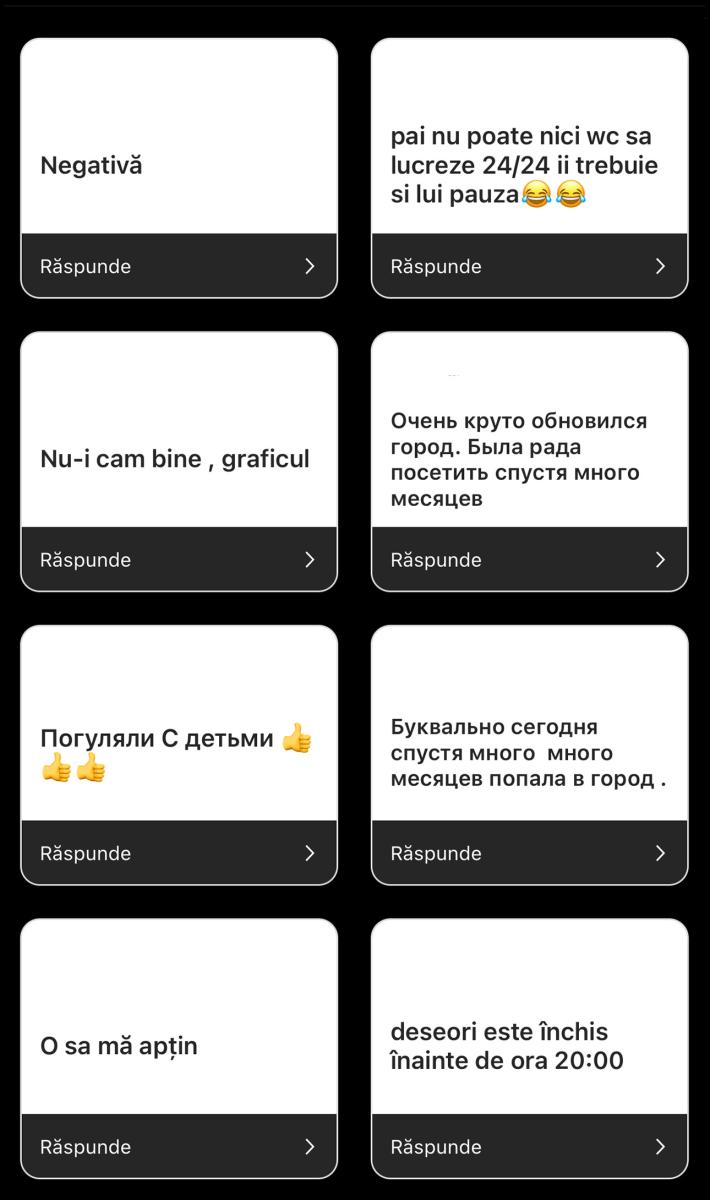The height and width of the screenshot is (1200, 710).
Task: Reply to 'Погуляли С детьми' response
Action: (179, 853)
